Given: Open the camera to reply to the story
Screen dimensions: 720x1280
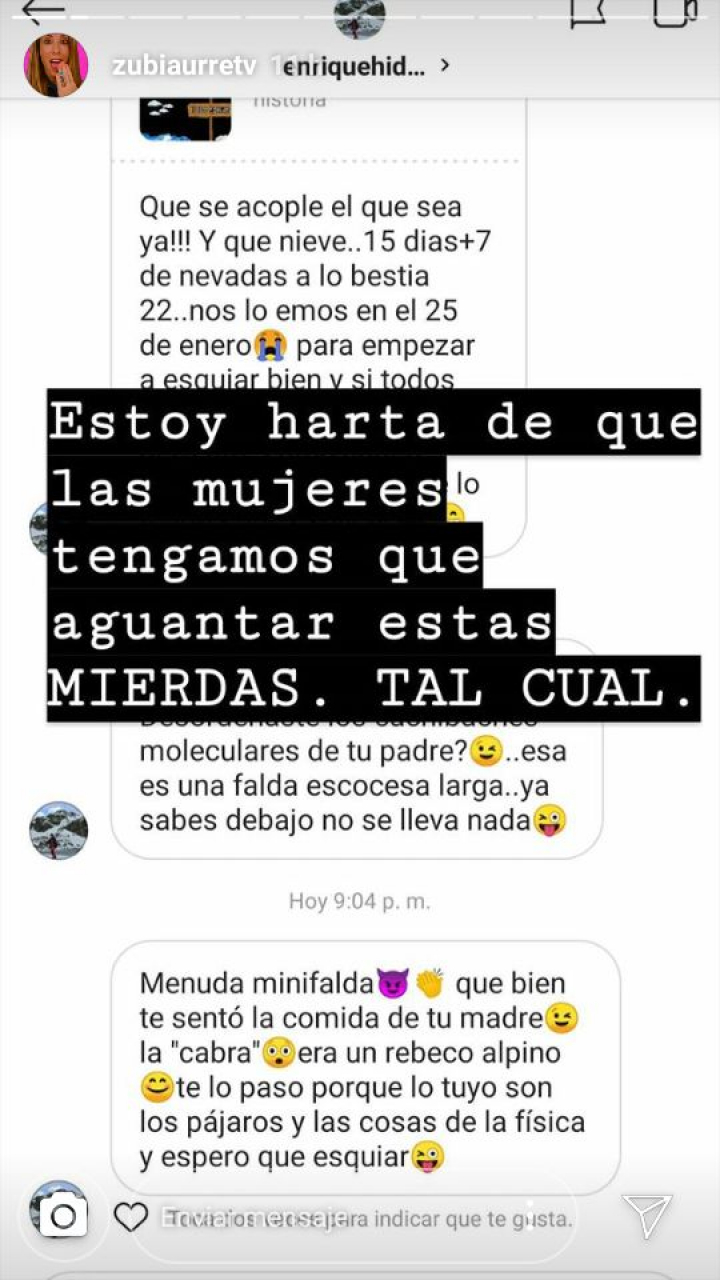Looking at the screenshot, I should click(62, 1217).
